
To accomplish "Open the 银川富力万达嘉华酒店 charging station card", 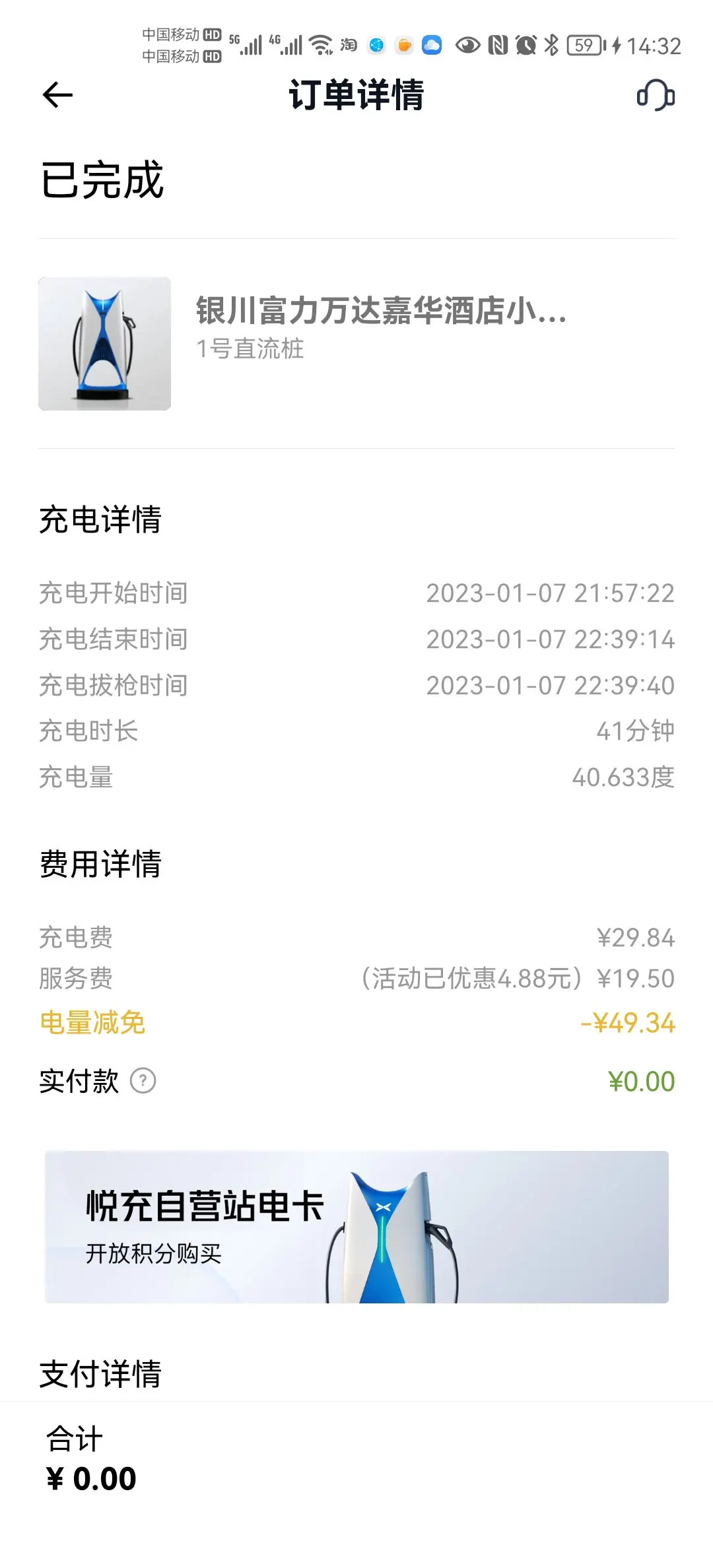I will pyautogui.click(x=356, y=343).
